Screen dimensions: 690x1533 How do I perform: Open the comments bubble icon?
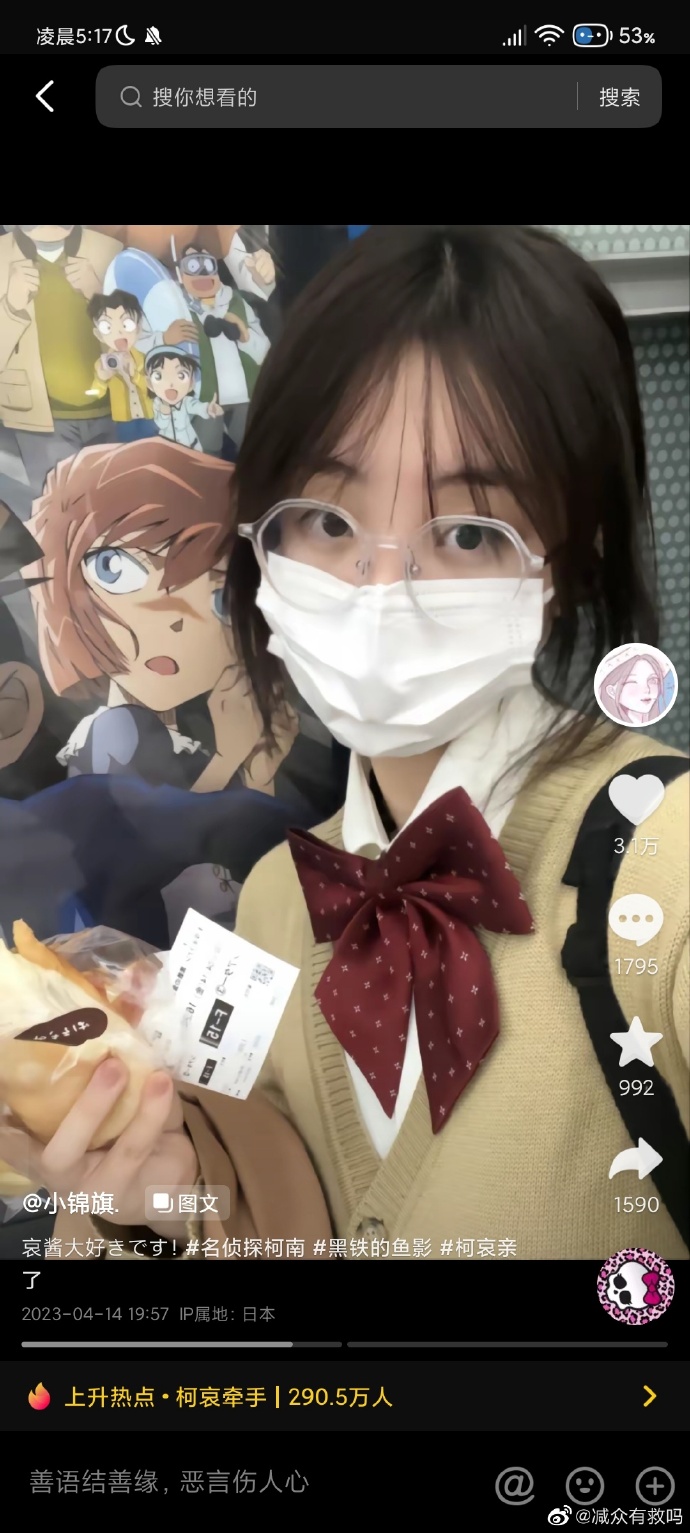636,920
